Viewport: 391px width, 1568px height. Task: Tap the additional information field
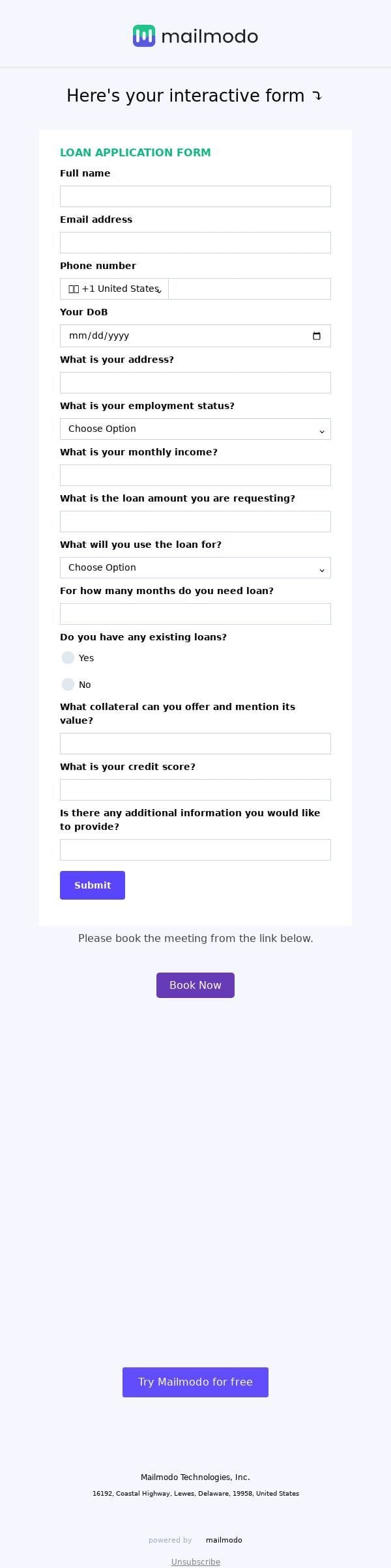point(195,849)
